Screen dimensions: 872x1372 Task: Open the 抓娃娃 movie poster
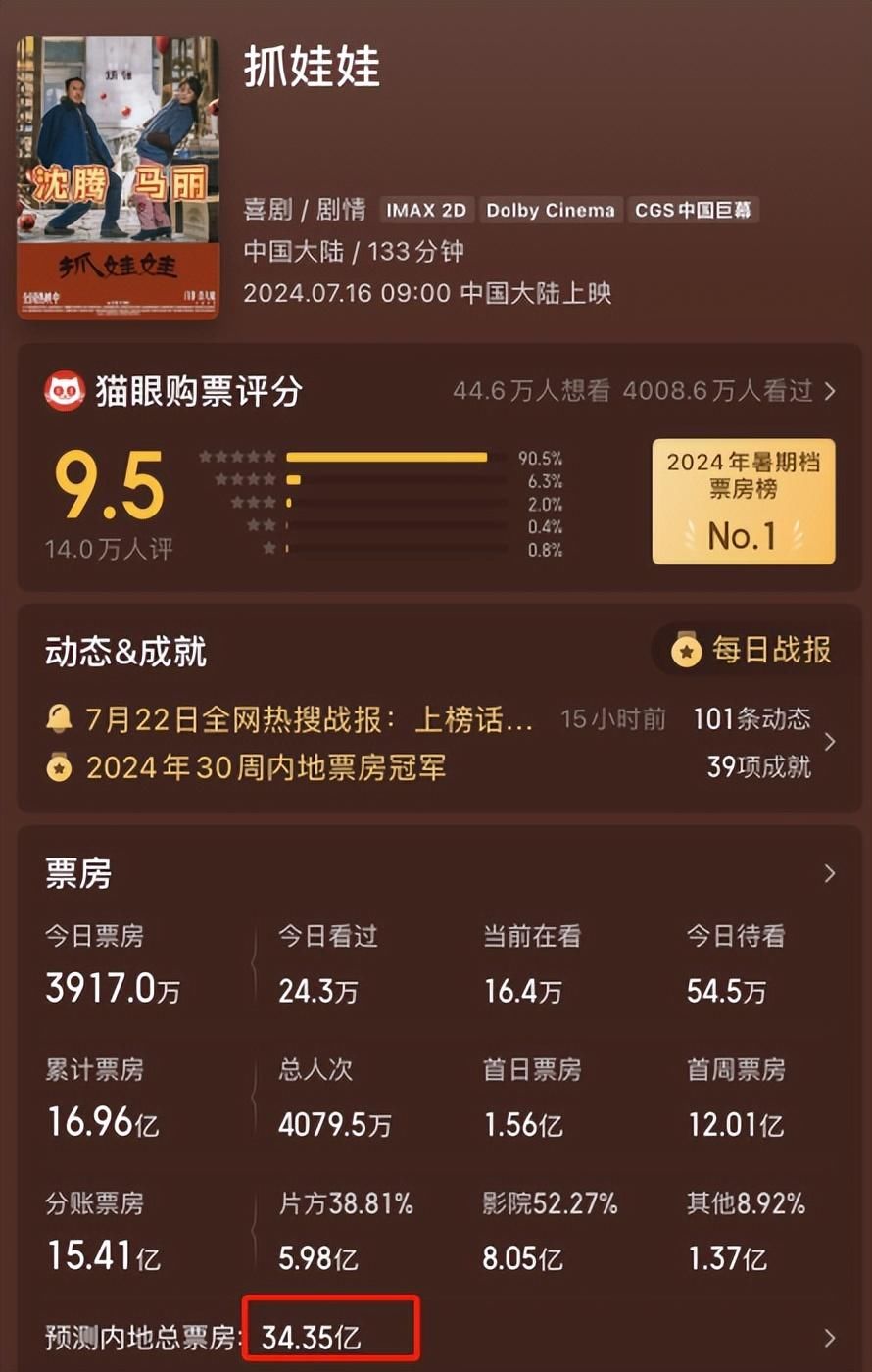coord(118,178)
